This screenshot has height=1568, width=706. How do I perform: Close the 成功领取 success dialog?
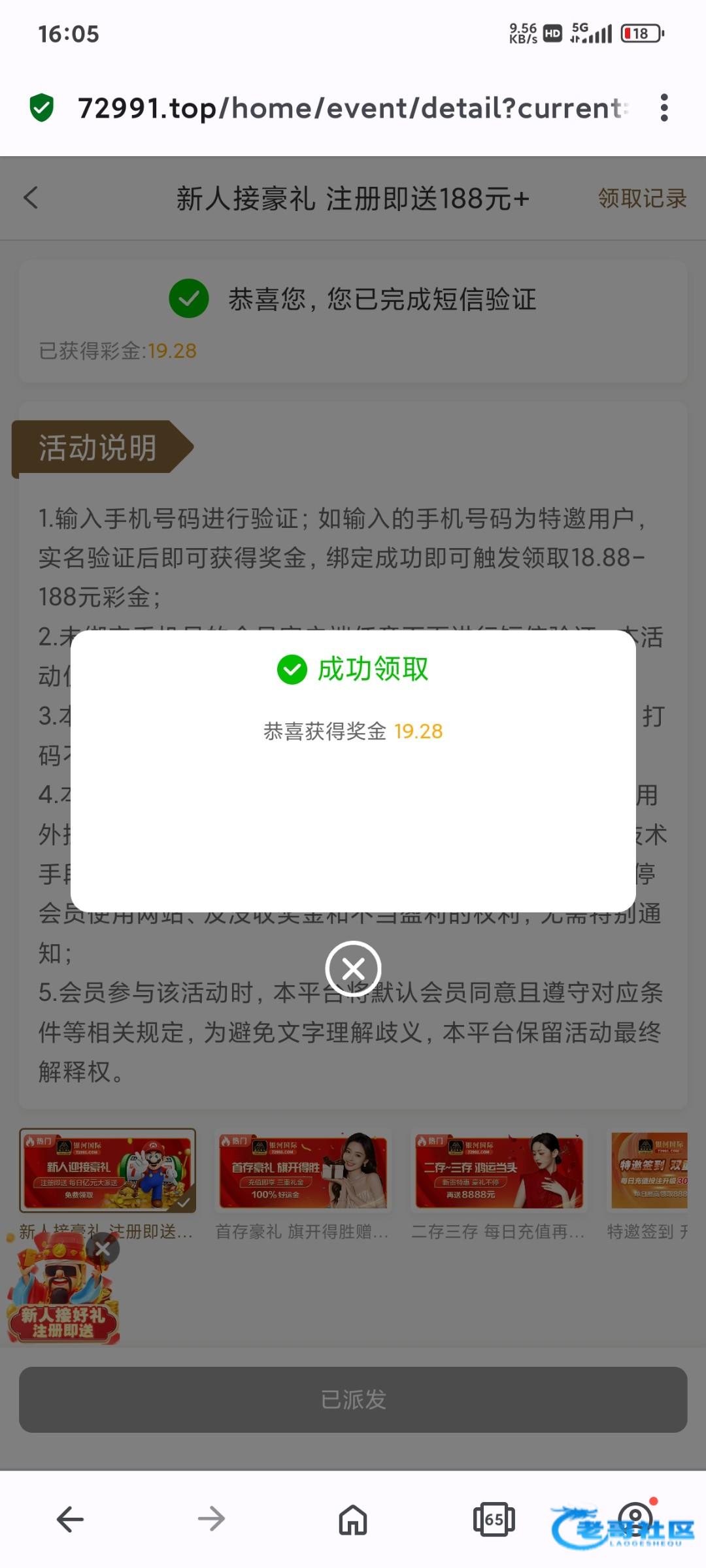pyautogui.click(x=353, y=968)
